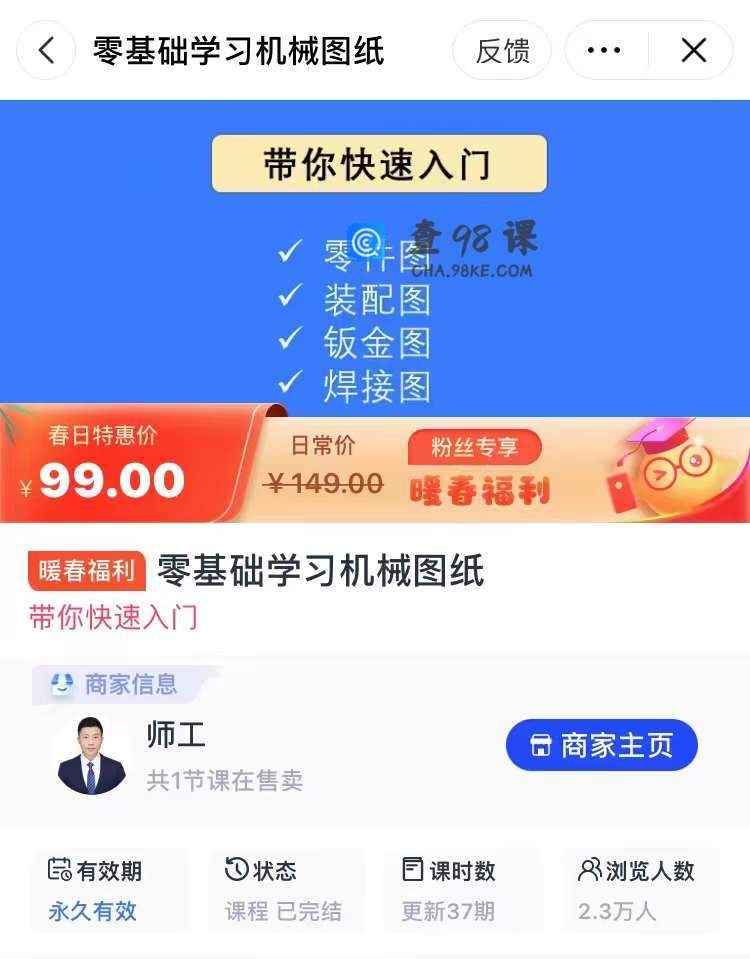Screen dimensions: 750x959
Task: Open the three-dot more options menu
Action: pos(604,51)
